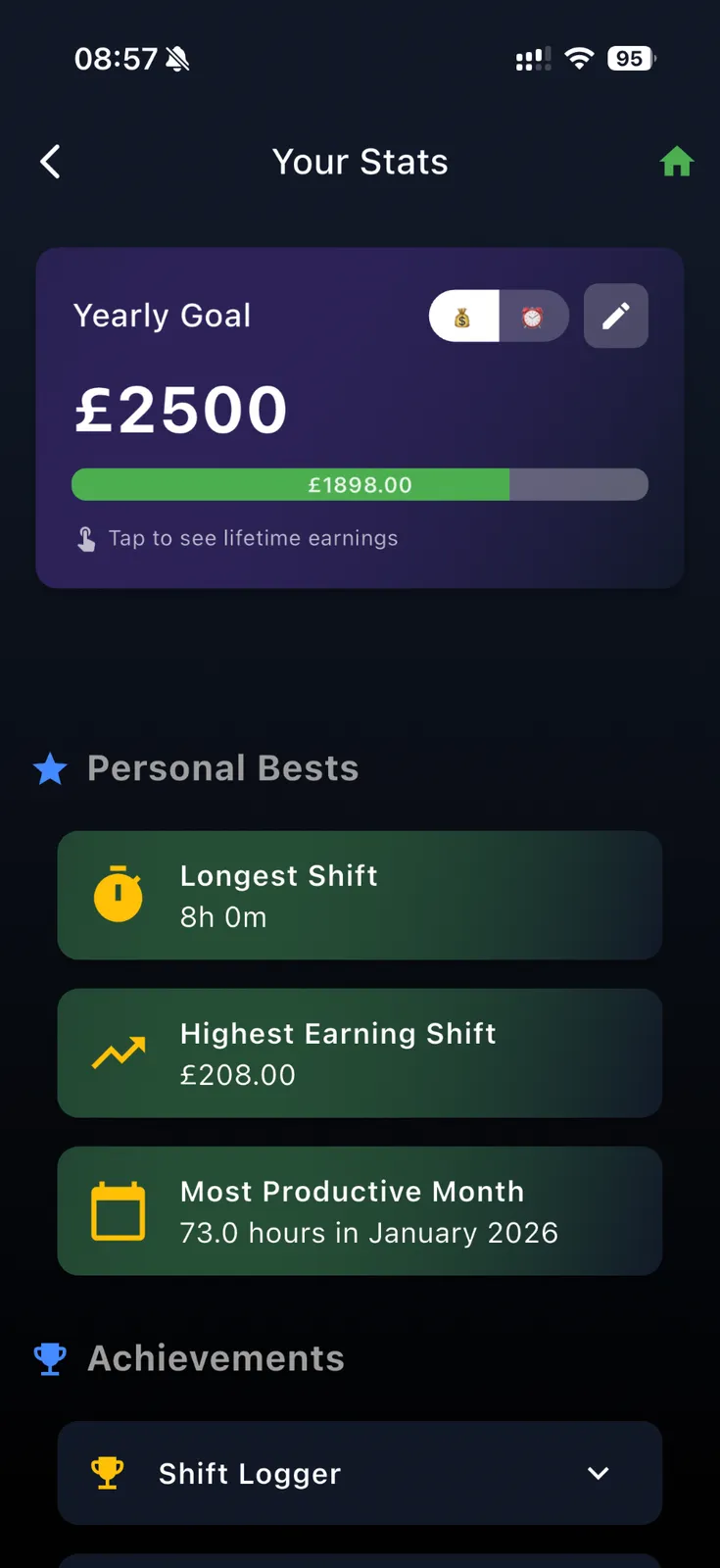
Task: Switch goal to hours mode
Action: click(533, 317)
